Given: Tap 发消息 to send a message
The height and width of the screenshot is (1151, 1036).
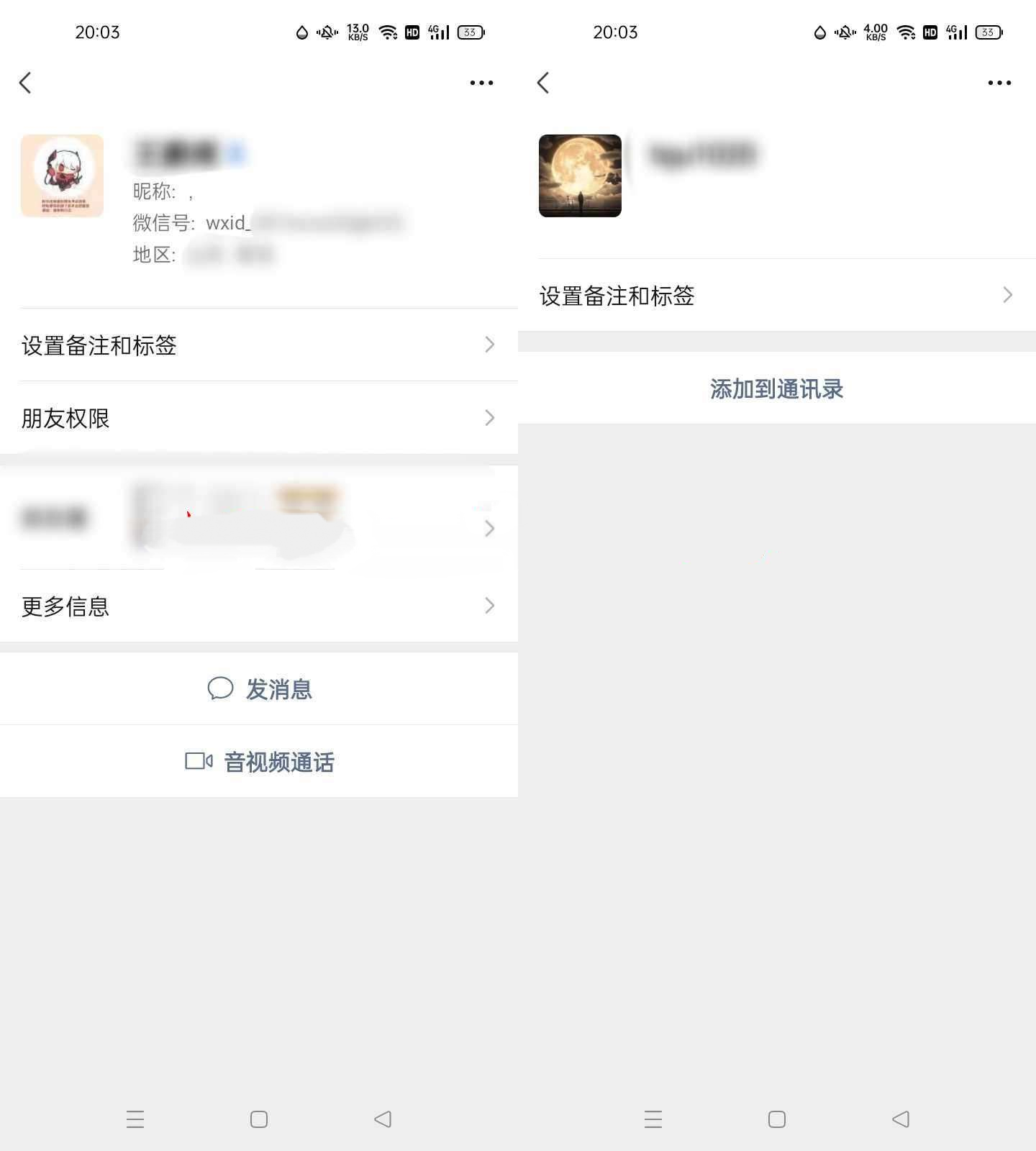Looking at the screenshot, I should pos(259,689).
